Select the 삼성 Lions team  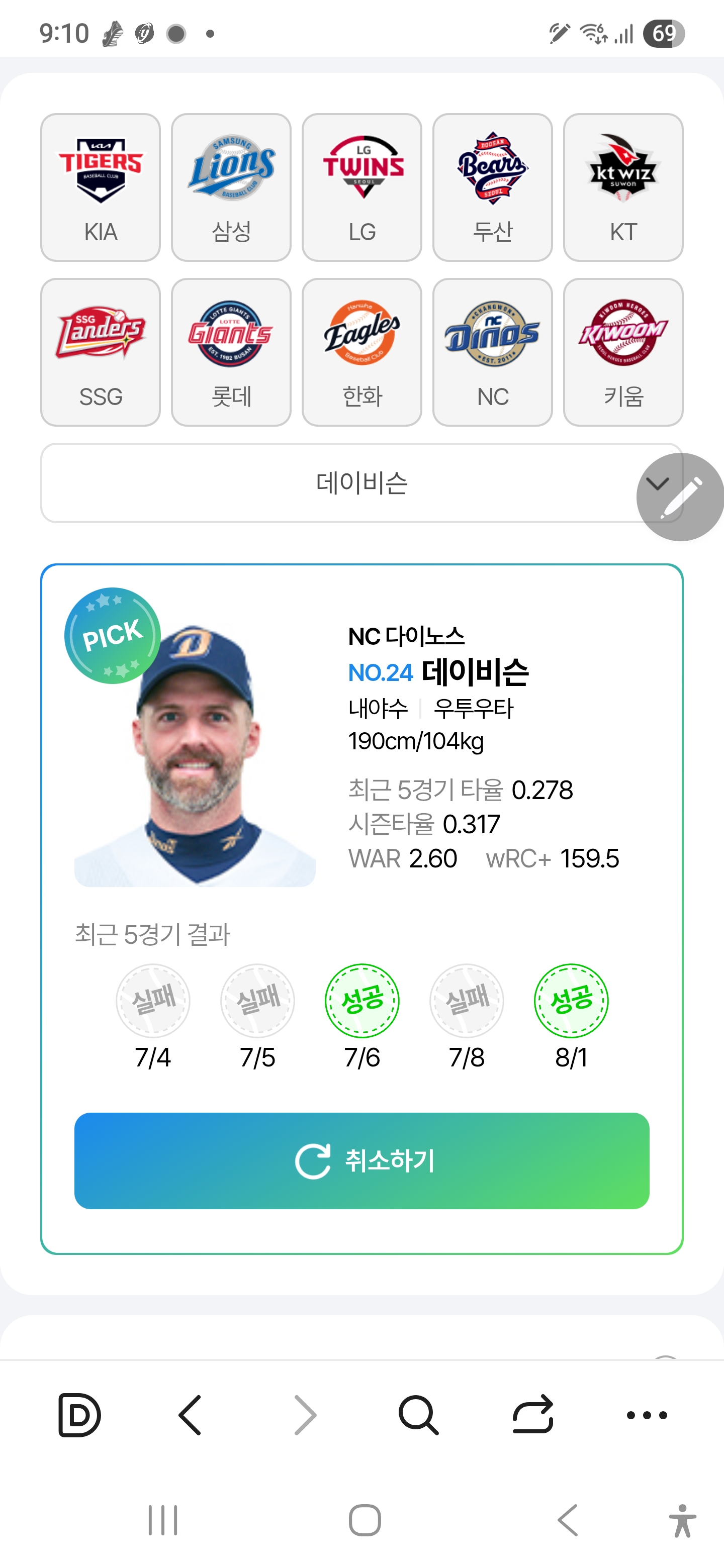pos(231,187)
